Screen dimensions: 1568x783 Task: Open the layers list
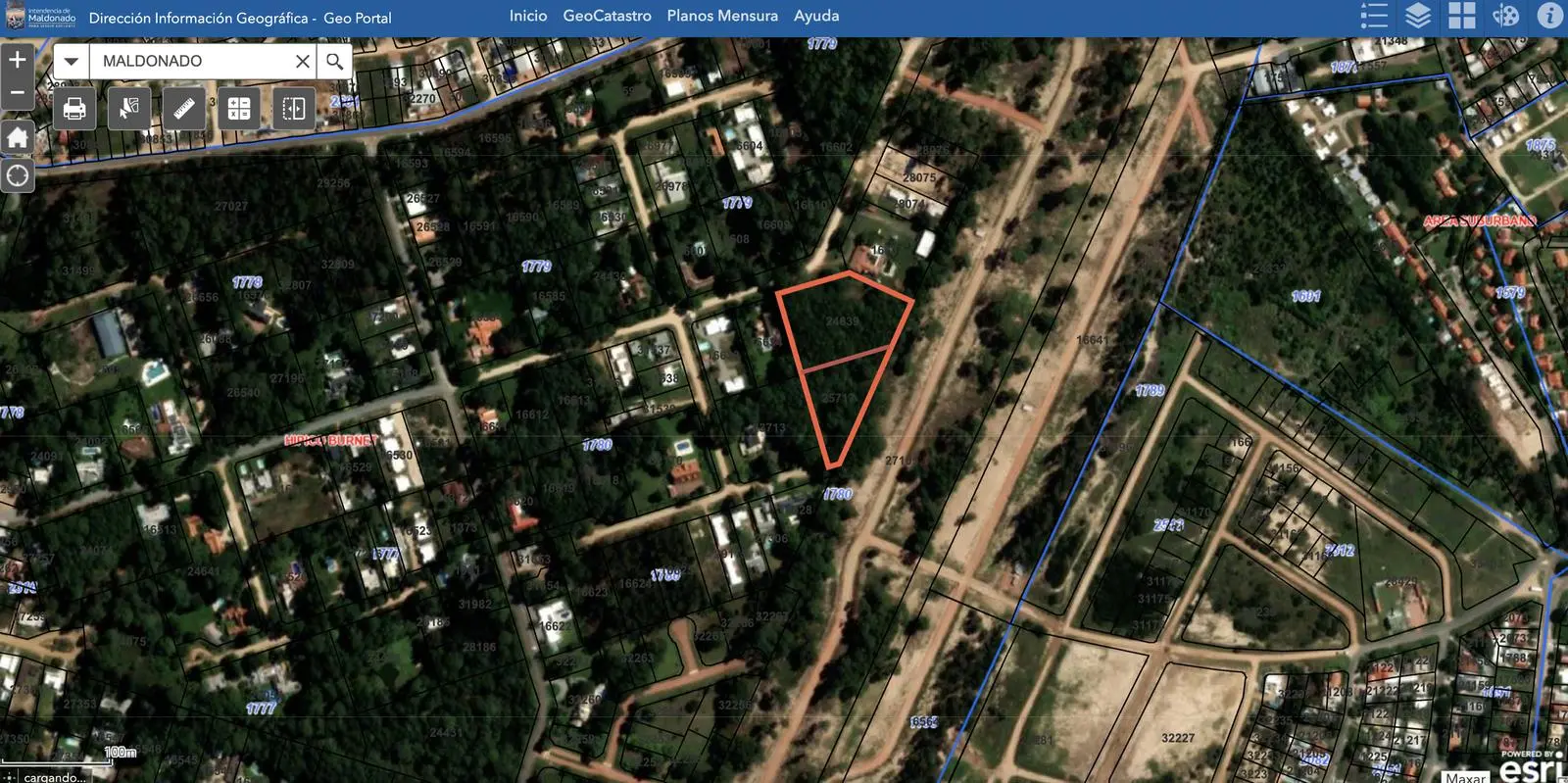[x=1418, y=16]
